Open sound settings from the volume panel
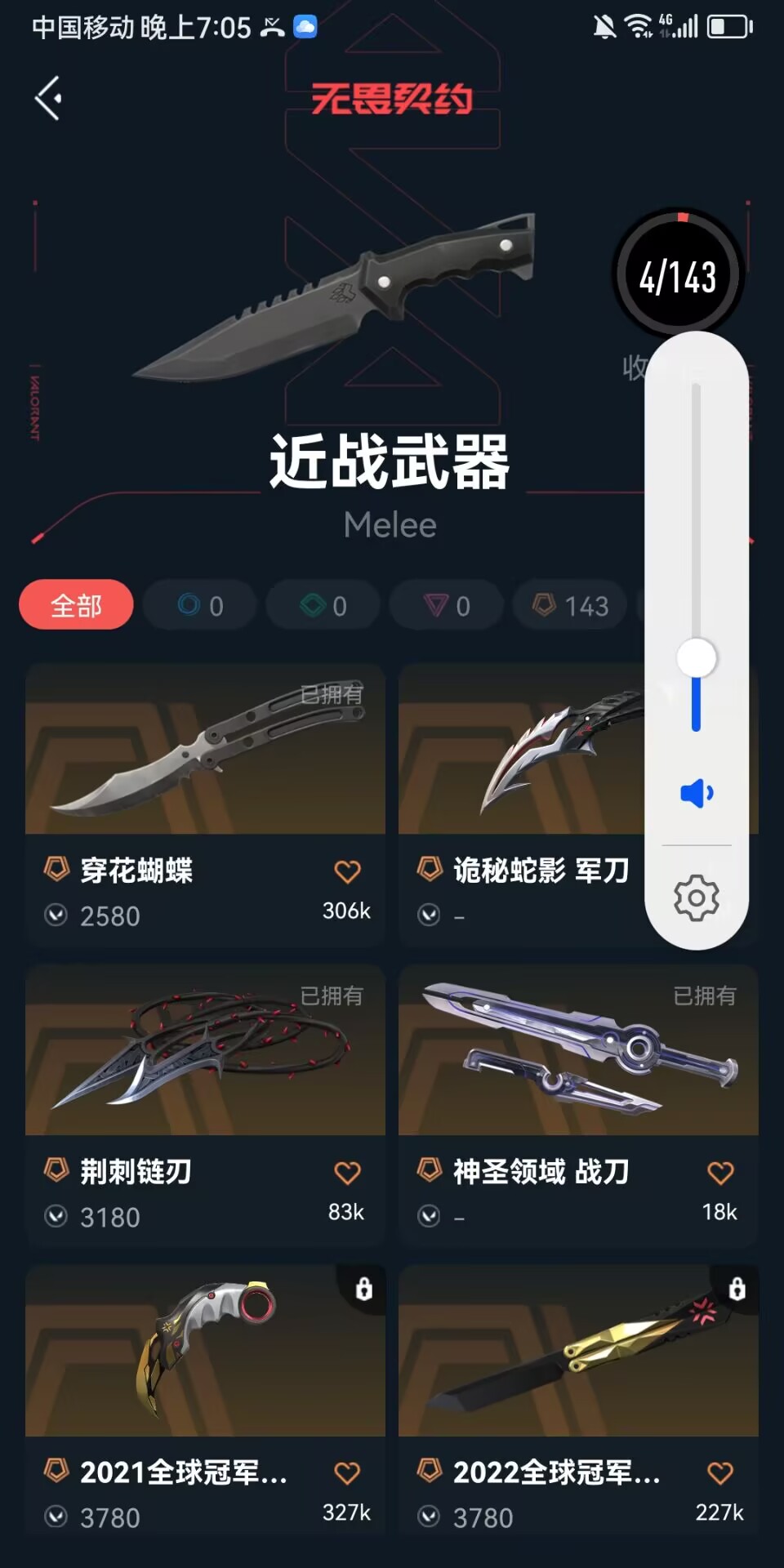The width and height of the screenshot is (784, 1568). [697, 898]
